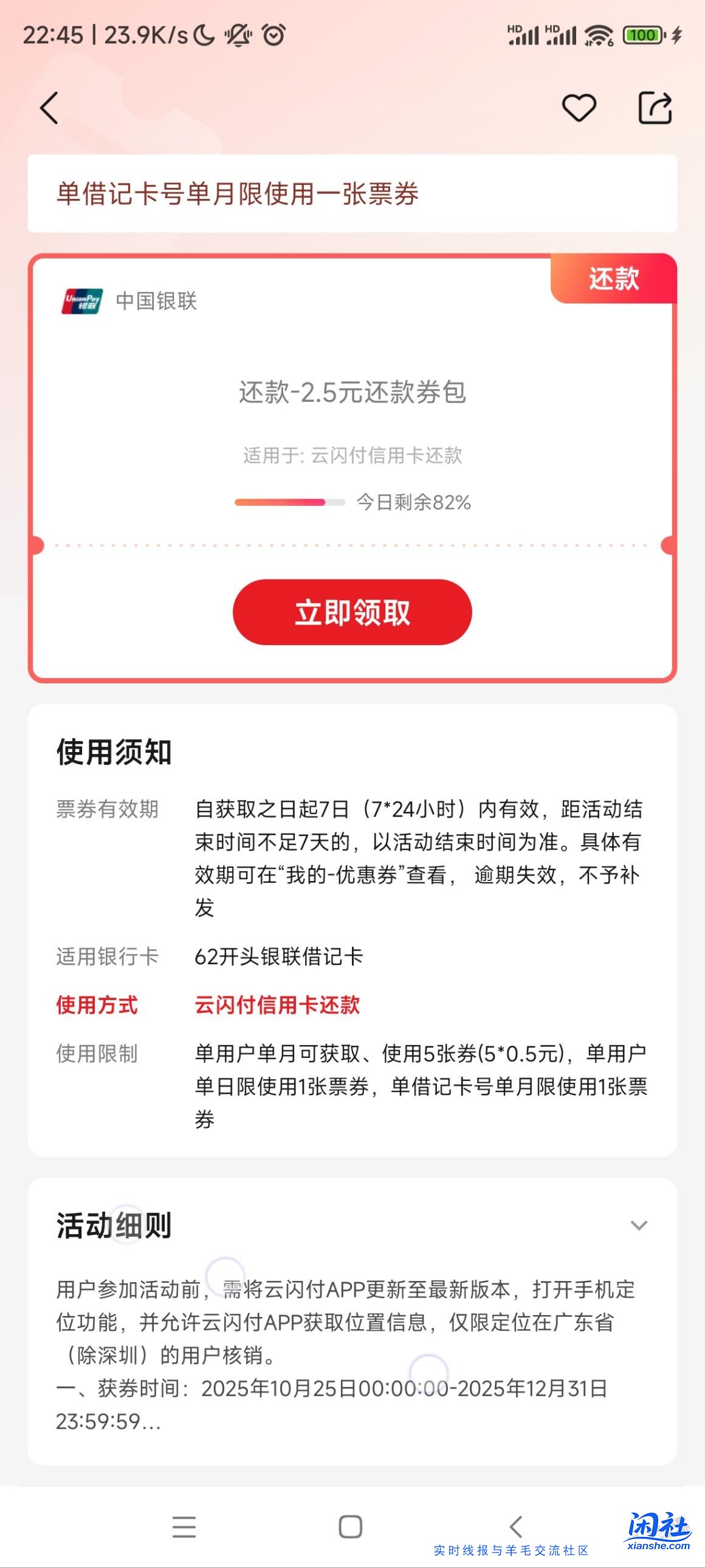Tap the heart icon to favorite this coupon
Viewport: 705px width, 1568px height.
pyautogui.click(x=579, y=108)
